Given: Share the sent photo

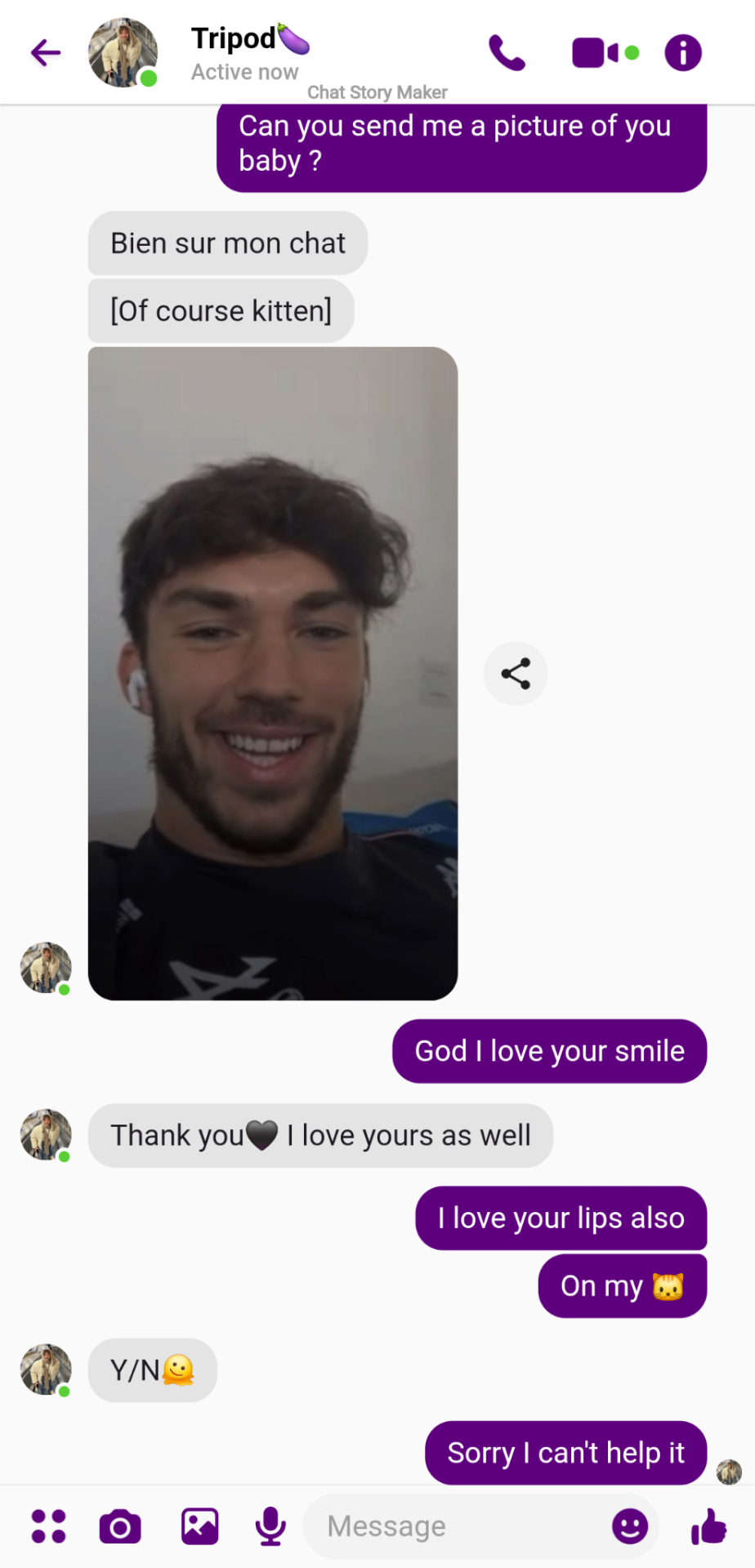Looking at the screenshot, I should coord(516,674).
